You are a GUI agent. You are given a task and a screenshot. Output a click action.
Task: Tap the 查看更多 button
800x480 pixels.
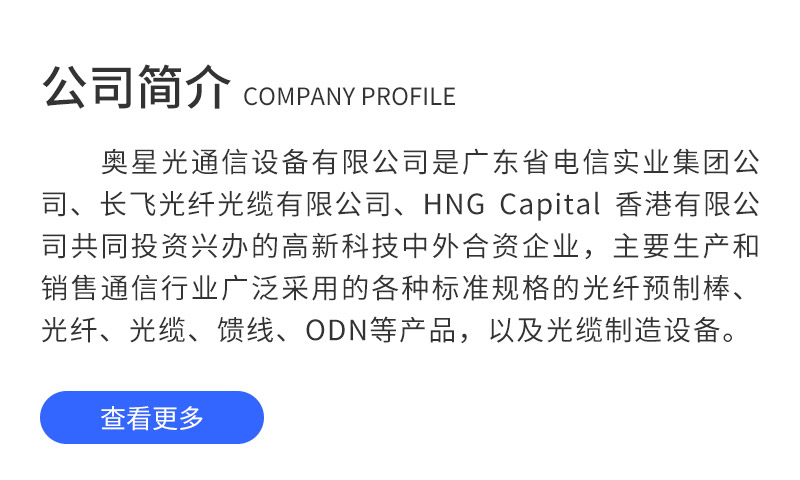point(152,418)
